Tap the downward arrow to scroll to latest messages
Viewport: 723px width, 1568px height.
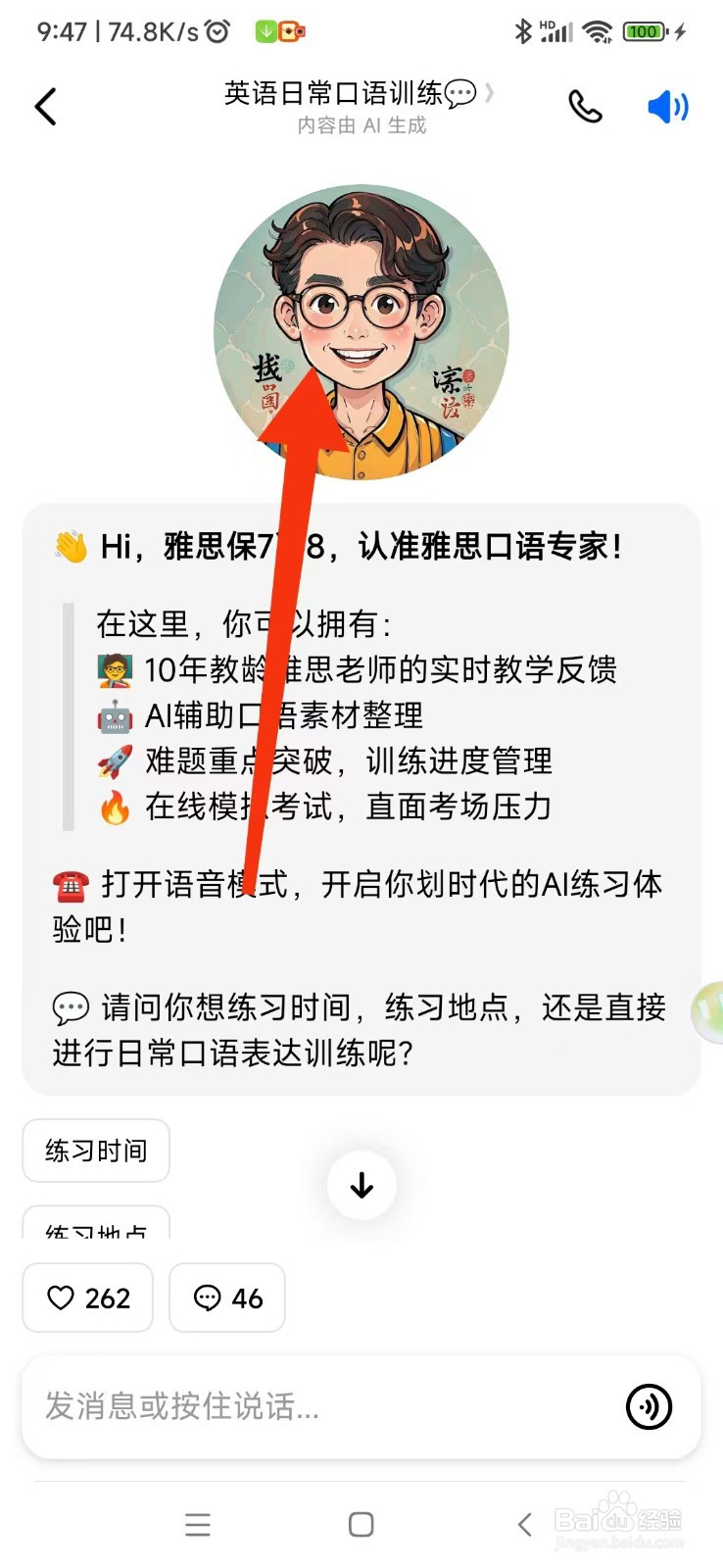tap(361, 1185)
